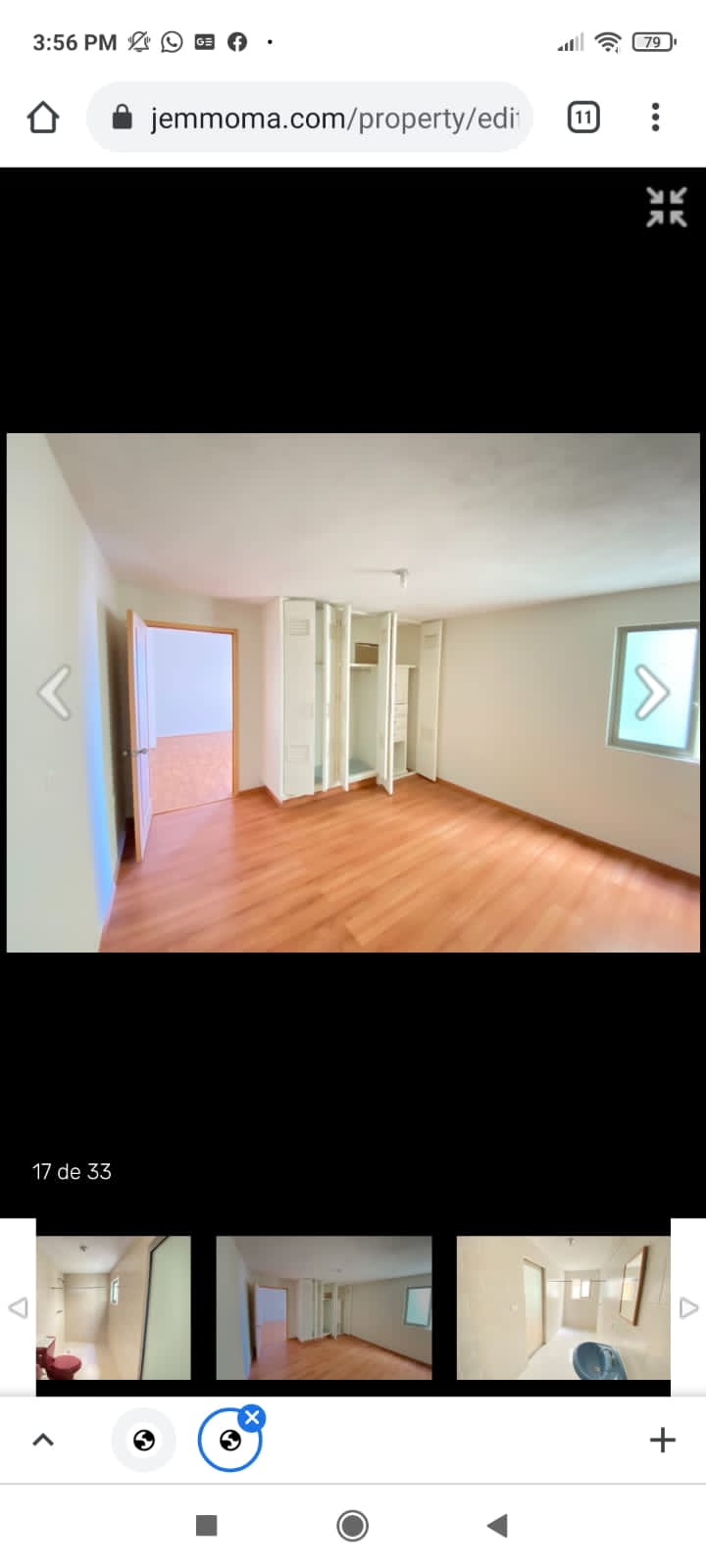Image resolution: width=706 pixels, height=1568 pixels.
Task: Show the next photo in gallery
Action: pos(652,693)
